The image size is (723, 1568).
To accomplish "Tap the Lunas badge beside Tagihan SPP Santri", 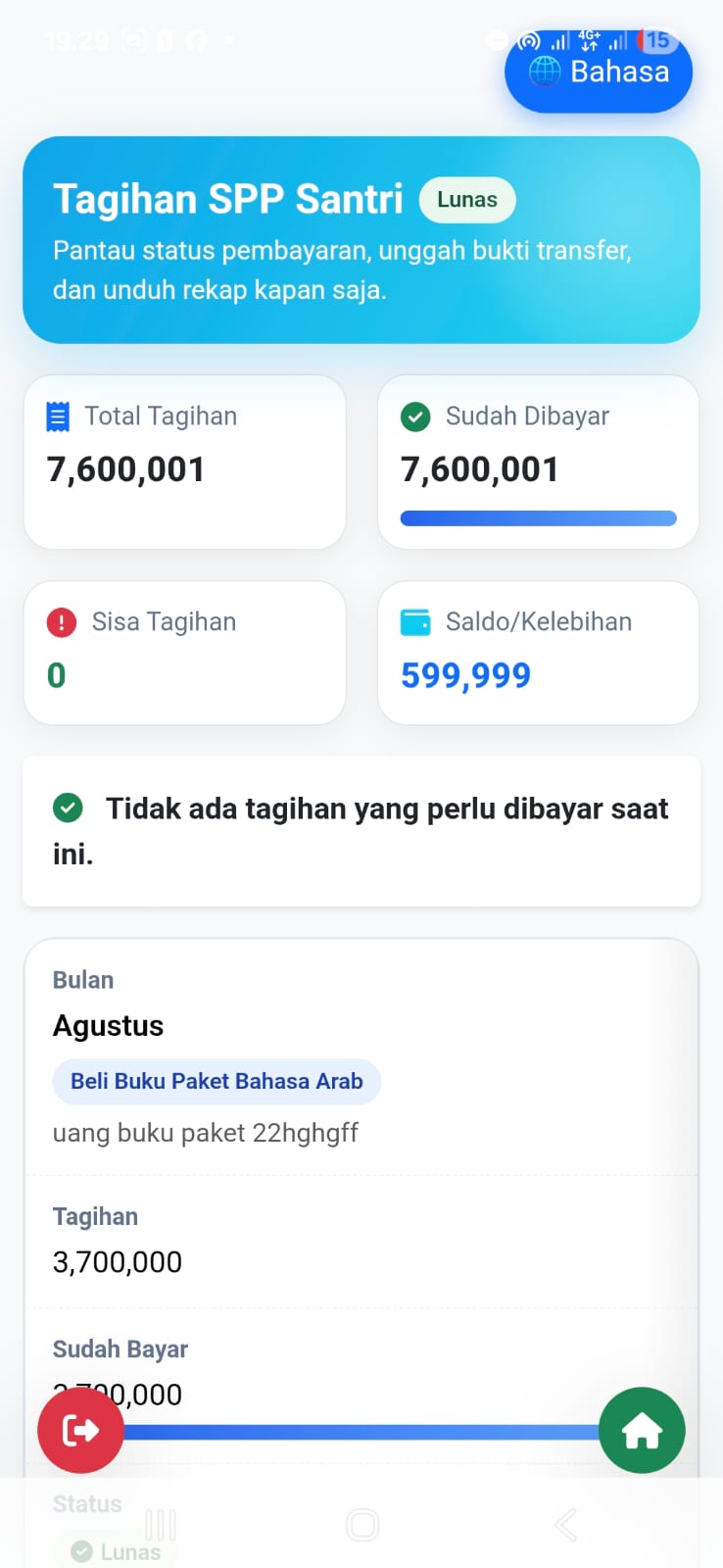I will coord(467,199).
